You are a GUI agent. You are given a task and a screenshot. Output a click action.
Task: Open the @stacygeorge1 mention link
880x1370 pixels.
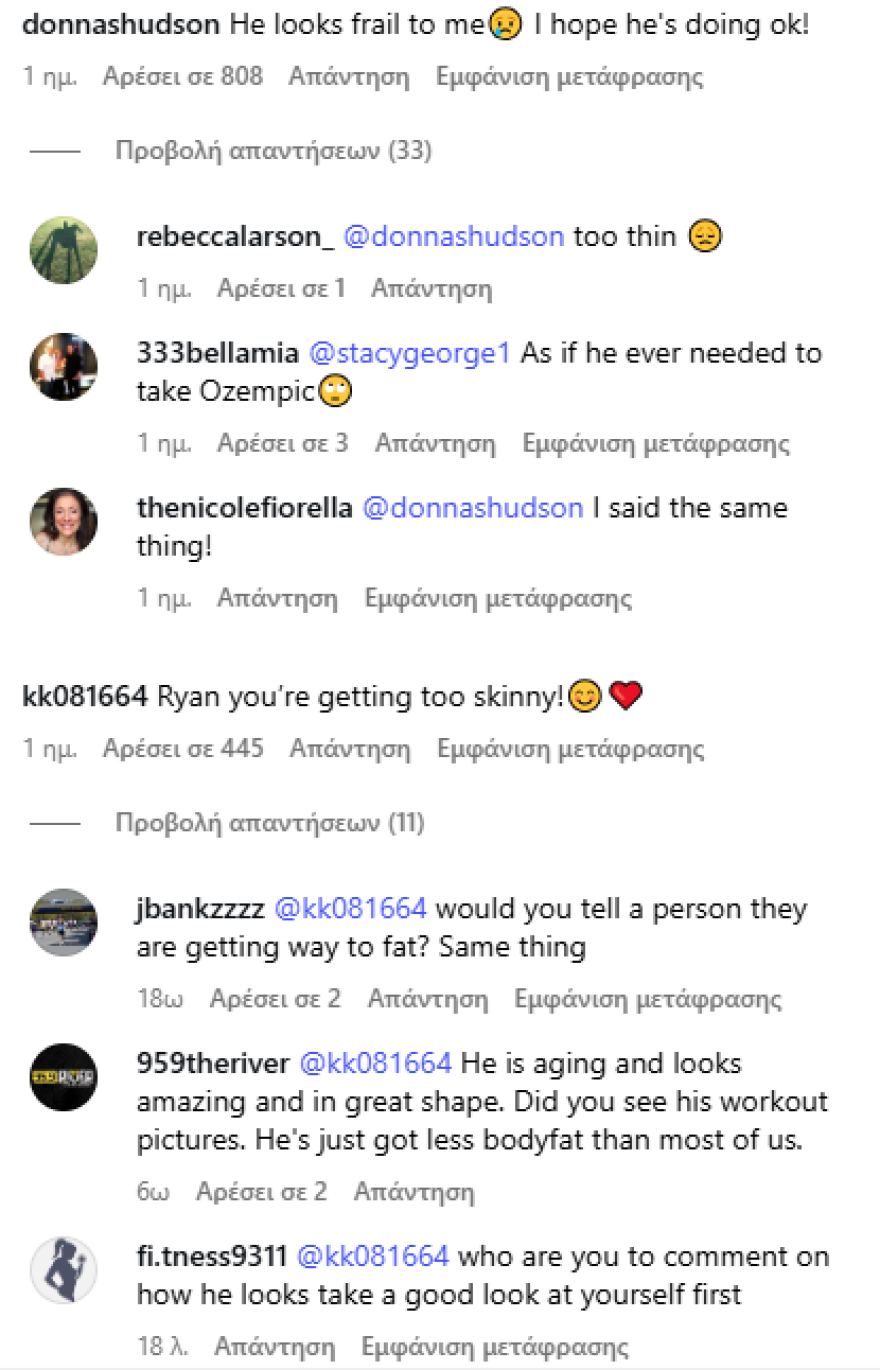[411, 353]
